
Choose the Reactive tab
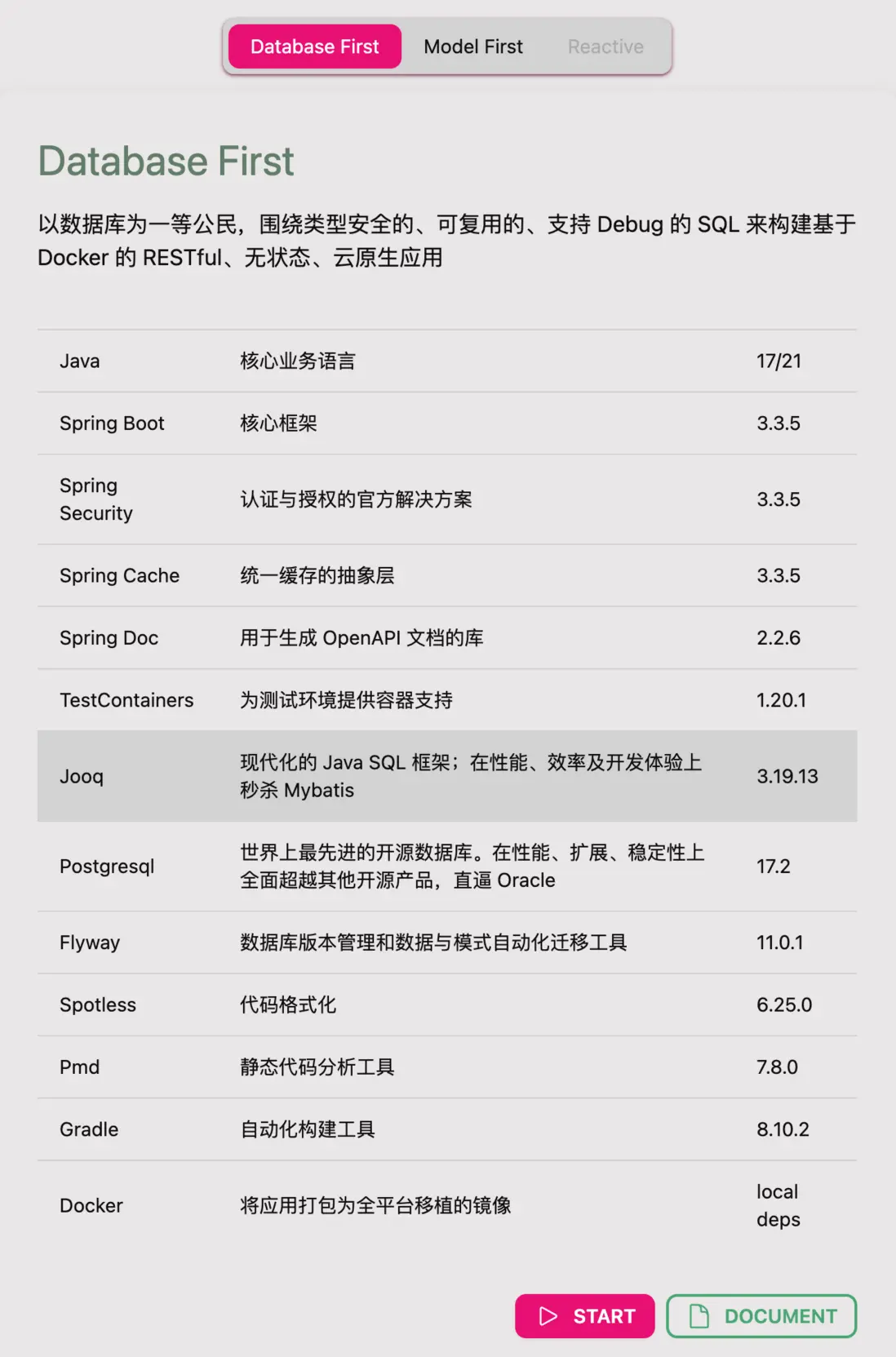[x=605, y=47]
